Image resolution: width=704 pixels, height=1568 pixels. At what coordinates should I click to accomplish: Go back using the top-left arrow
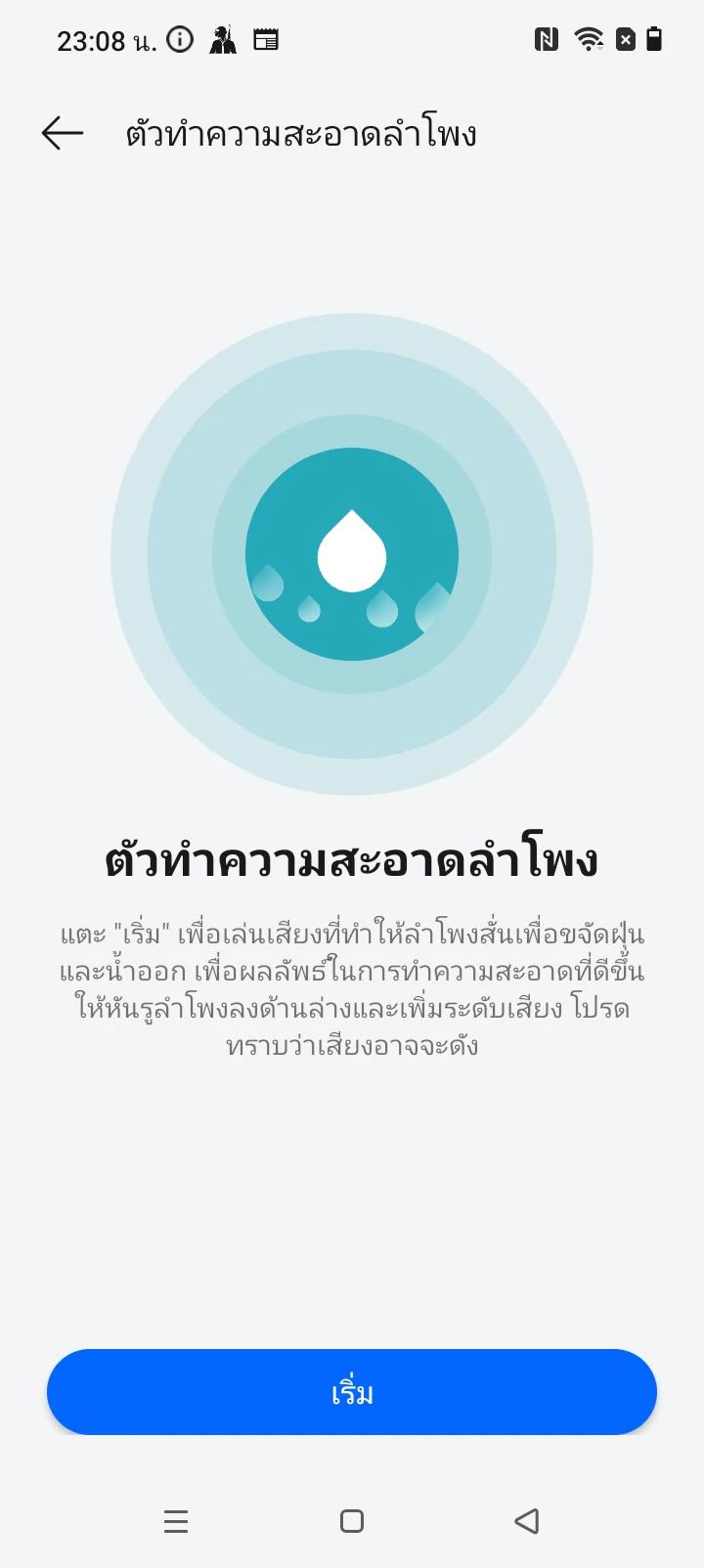click(63, 133)
